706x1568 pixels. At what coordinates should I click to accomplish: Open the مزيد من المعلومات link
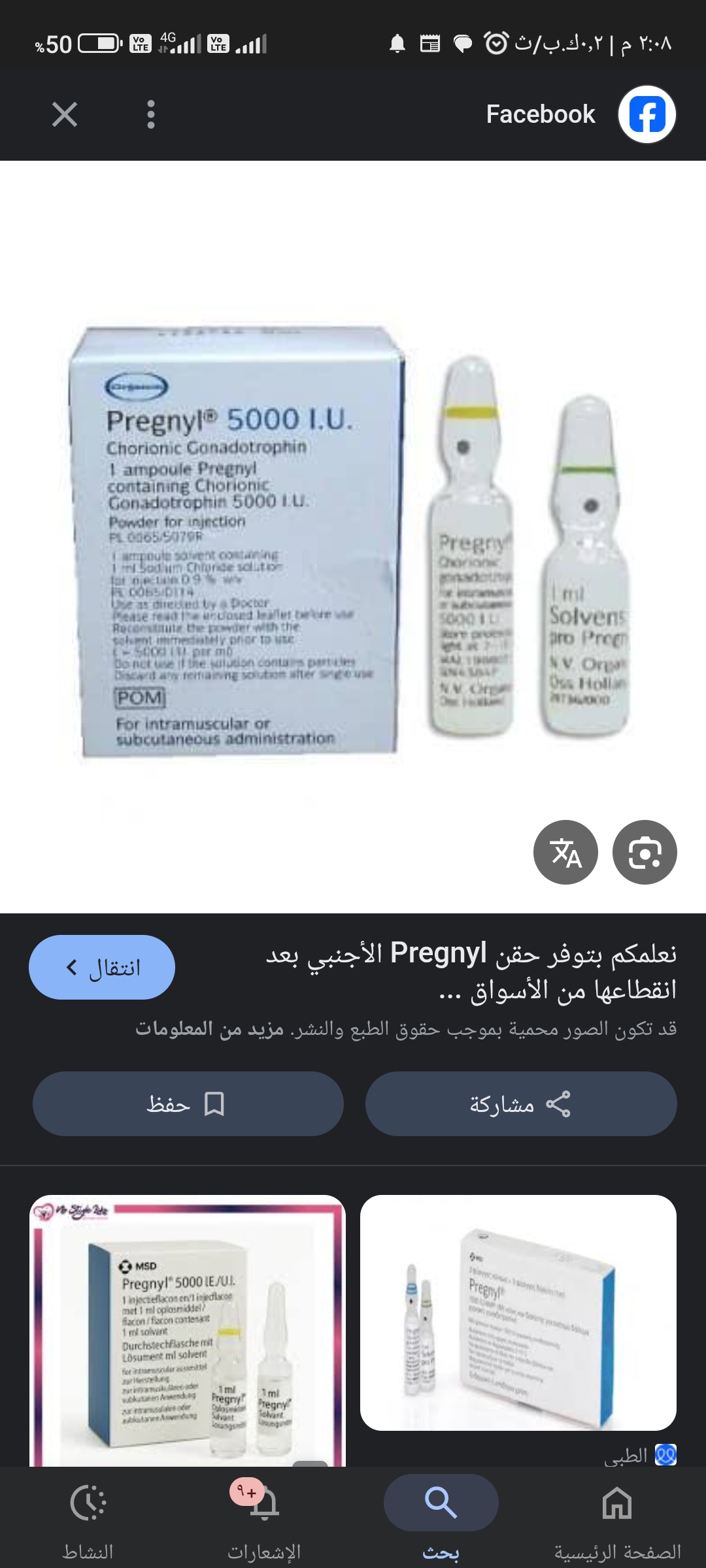pos(210,1029)
